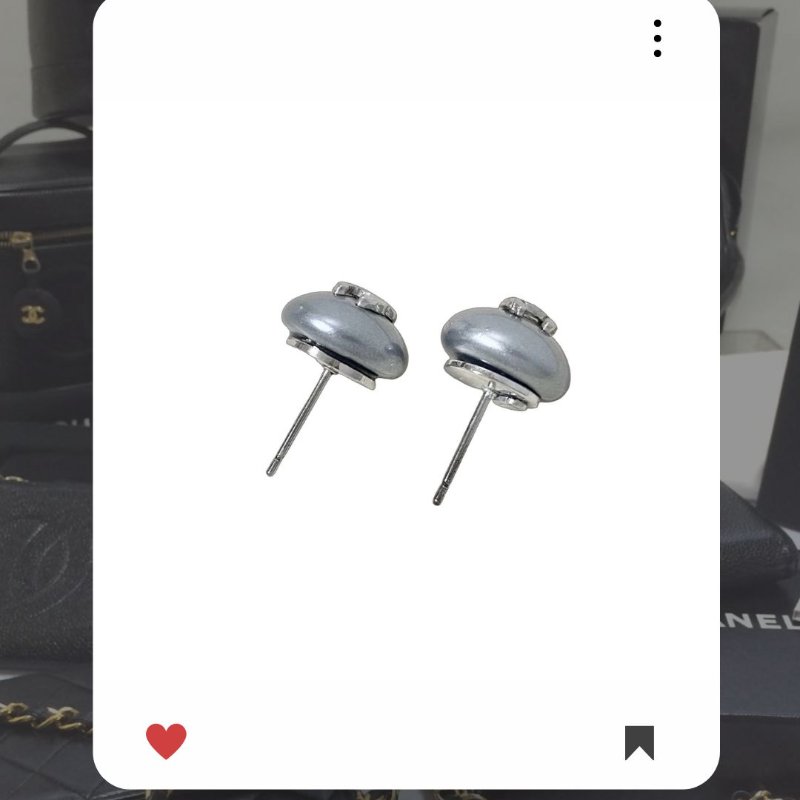The width and height of the screenshot is (800, 800).
Task: Tap the red heart like icon
Action: tap(166, 741)
